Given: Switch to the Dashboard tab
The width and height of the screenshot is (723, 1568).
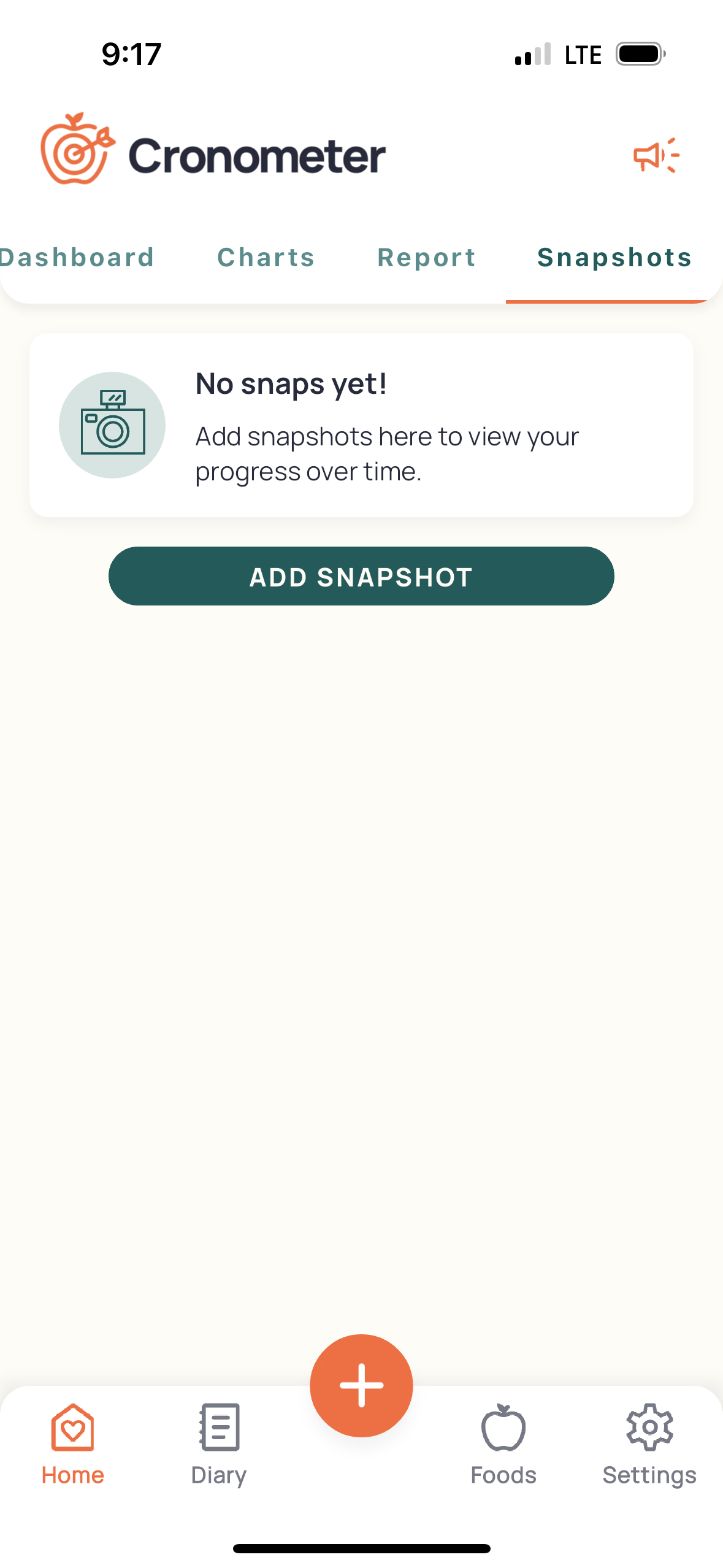Looking at the screenshot, I should click(x=77, y=258).
